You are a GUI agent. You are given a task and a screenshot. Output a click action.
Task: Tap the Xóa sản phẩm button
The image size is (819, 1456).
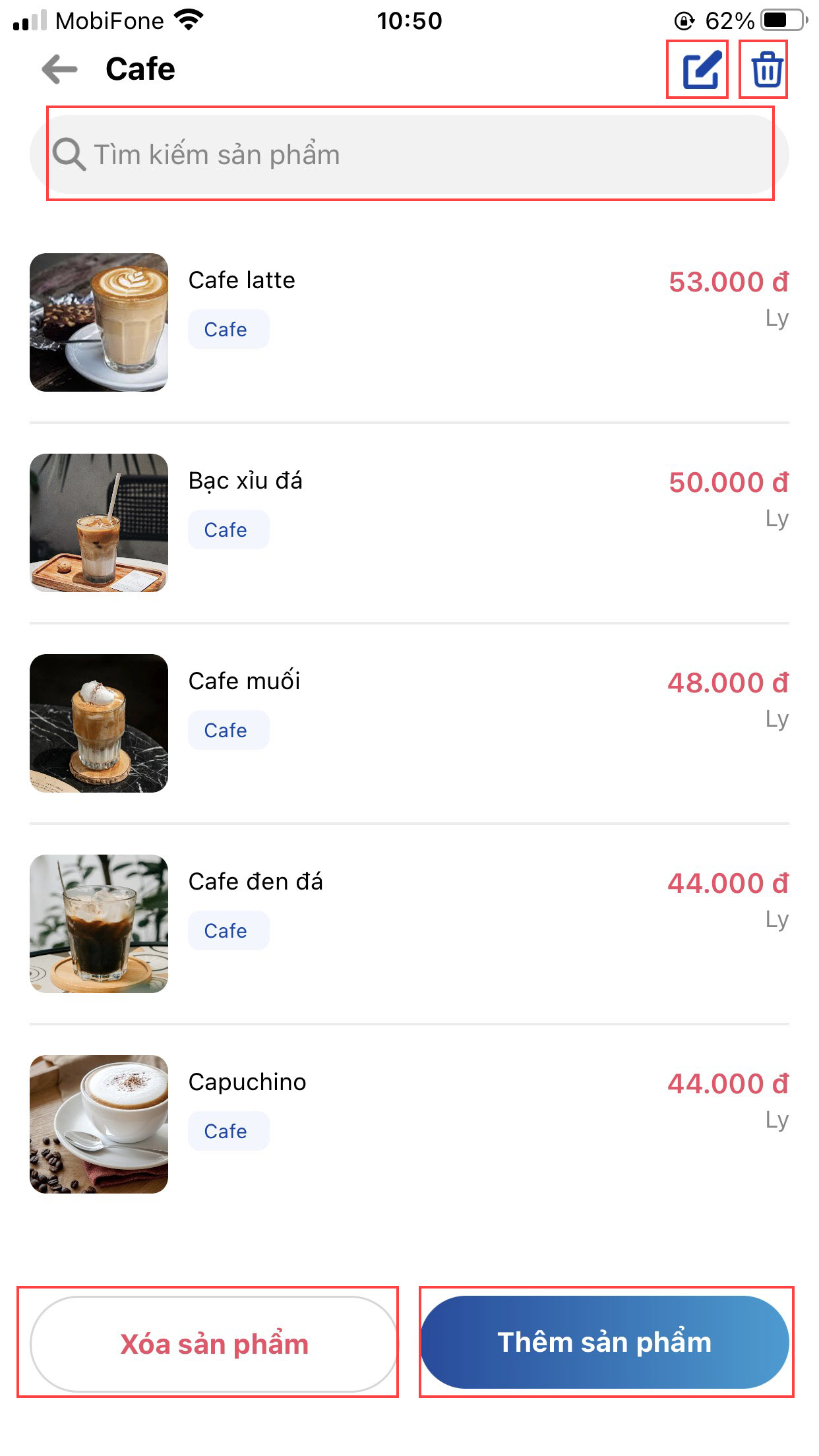[214, 1344]
